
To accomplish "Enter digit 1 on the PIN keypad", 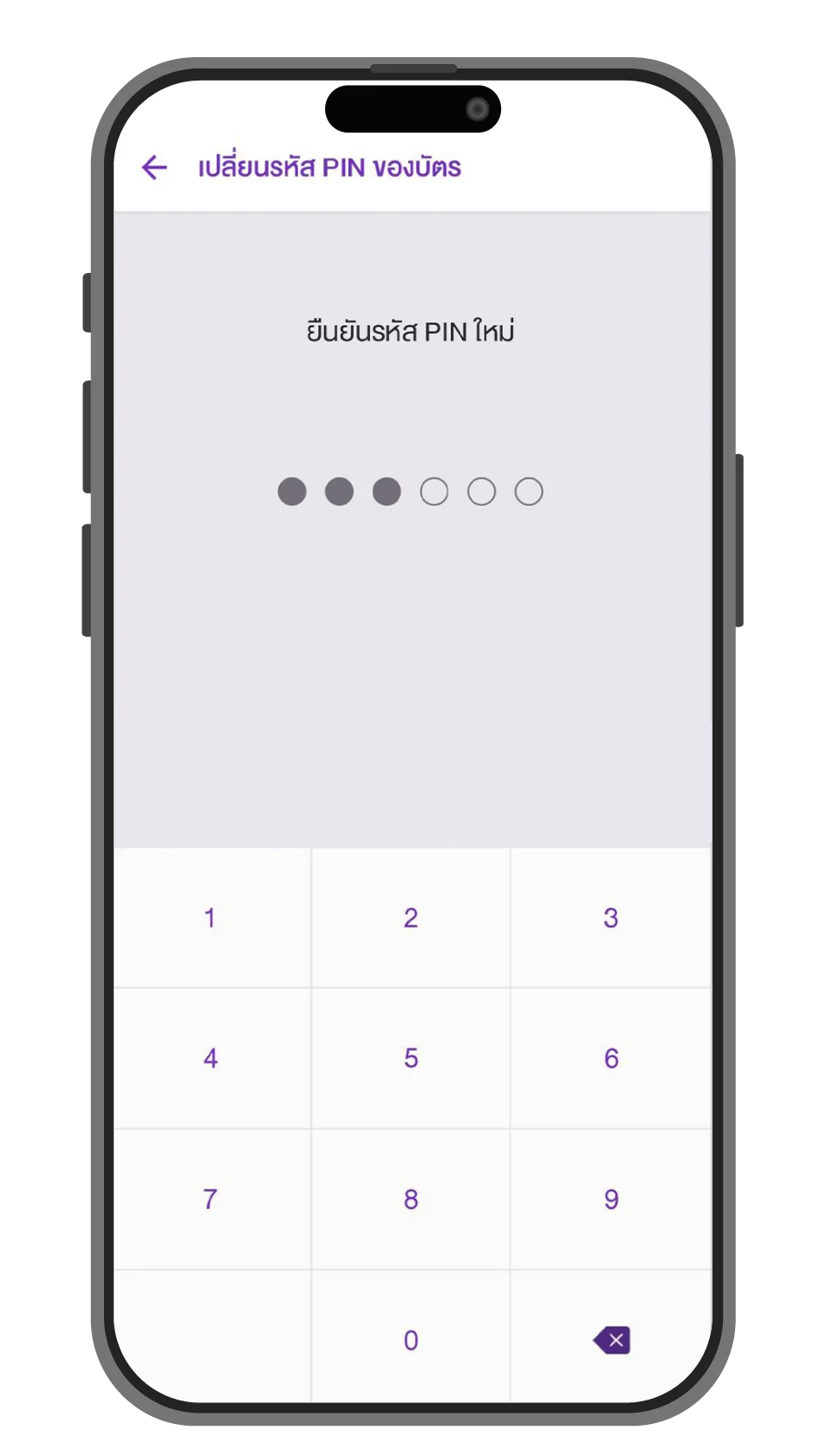I will tap(211, 918).
